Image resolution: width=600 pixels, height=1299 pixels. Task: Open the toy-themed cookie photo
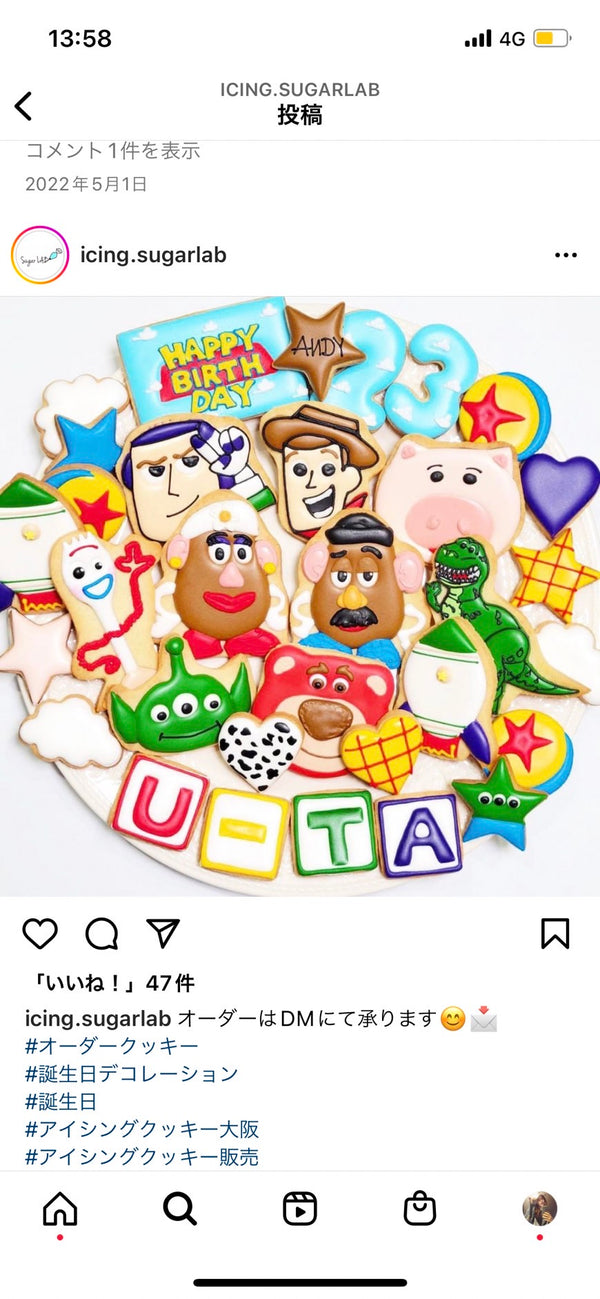point(300,595)
